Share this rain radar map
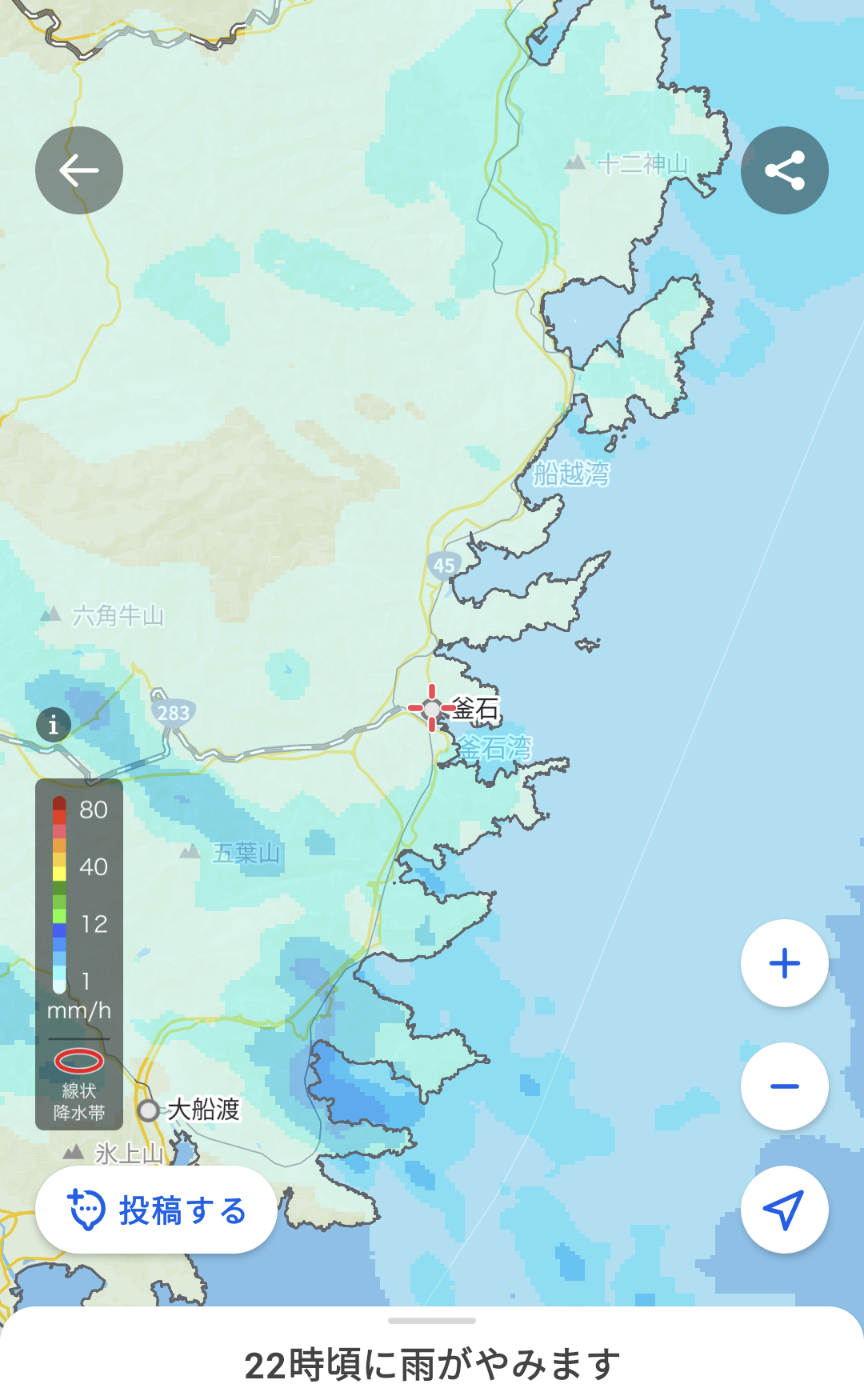This screenshot has height=1399, width=864. 785,171
